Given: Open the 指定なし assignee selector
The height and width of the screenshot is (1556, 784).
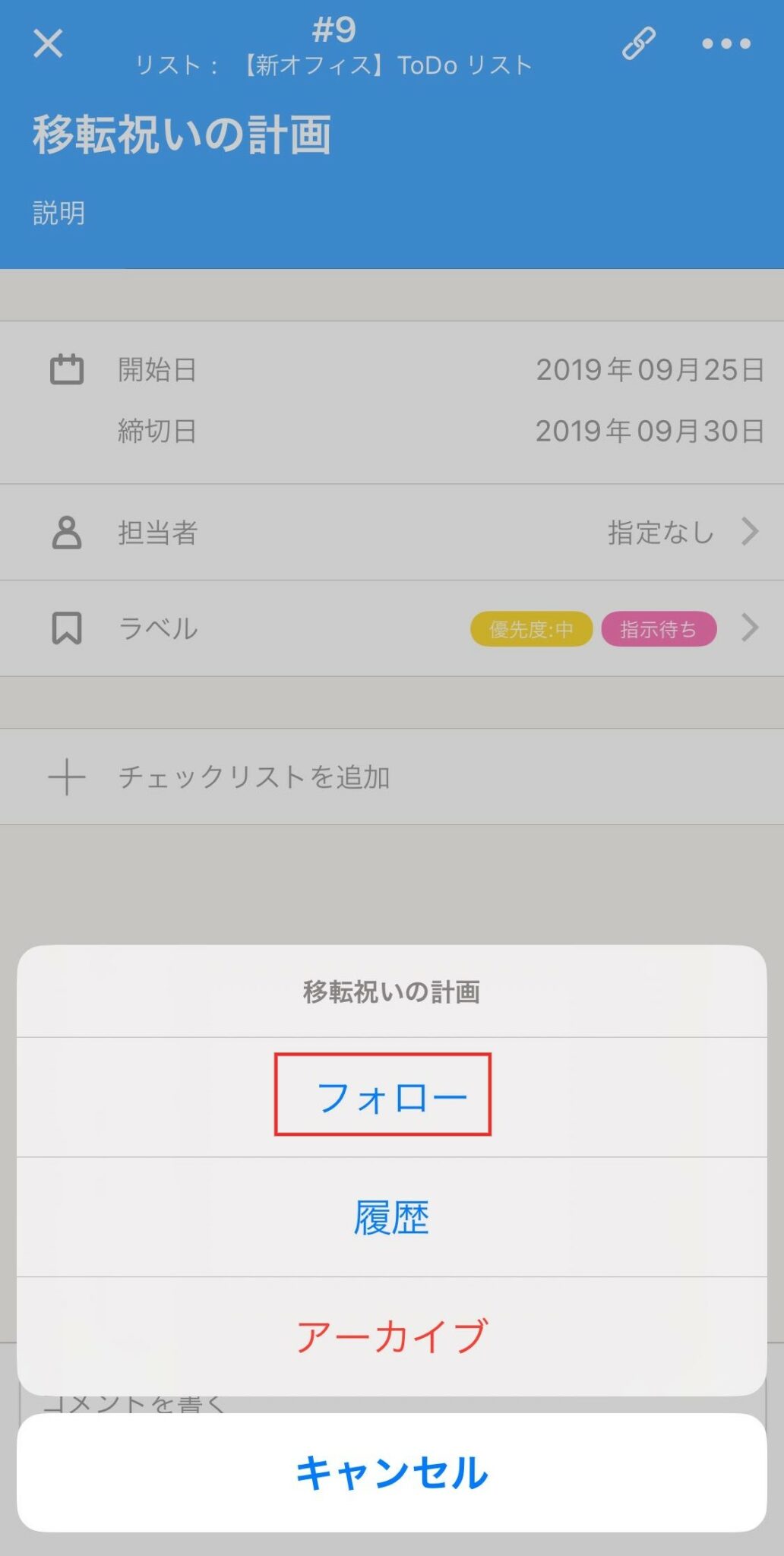Looking at the screenshot, I should point(659,533).
